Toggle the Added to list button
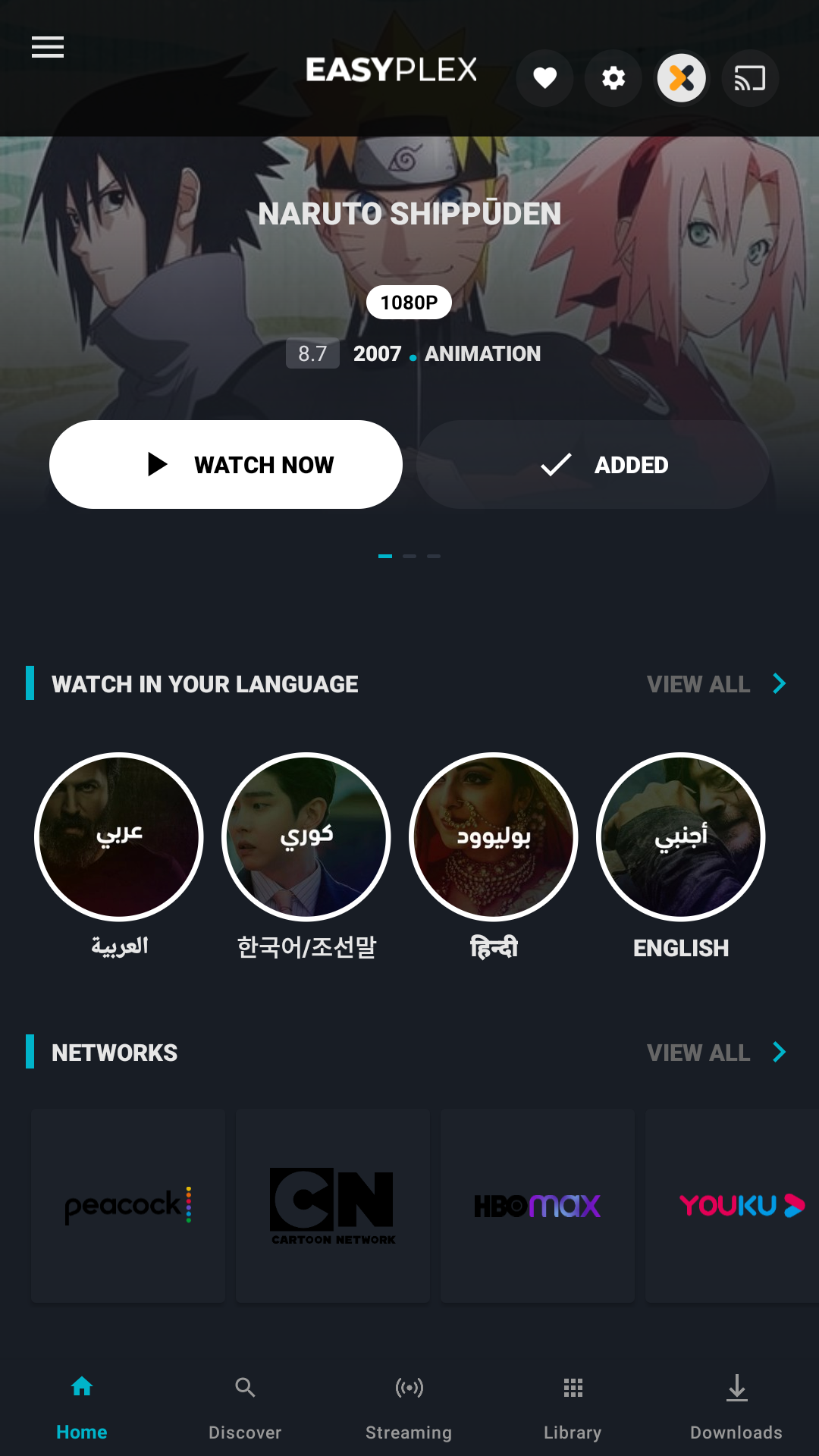Viewport: 819px width, 1456px height. 592,464
